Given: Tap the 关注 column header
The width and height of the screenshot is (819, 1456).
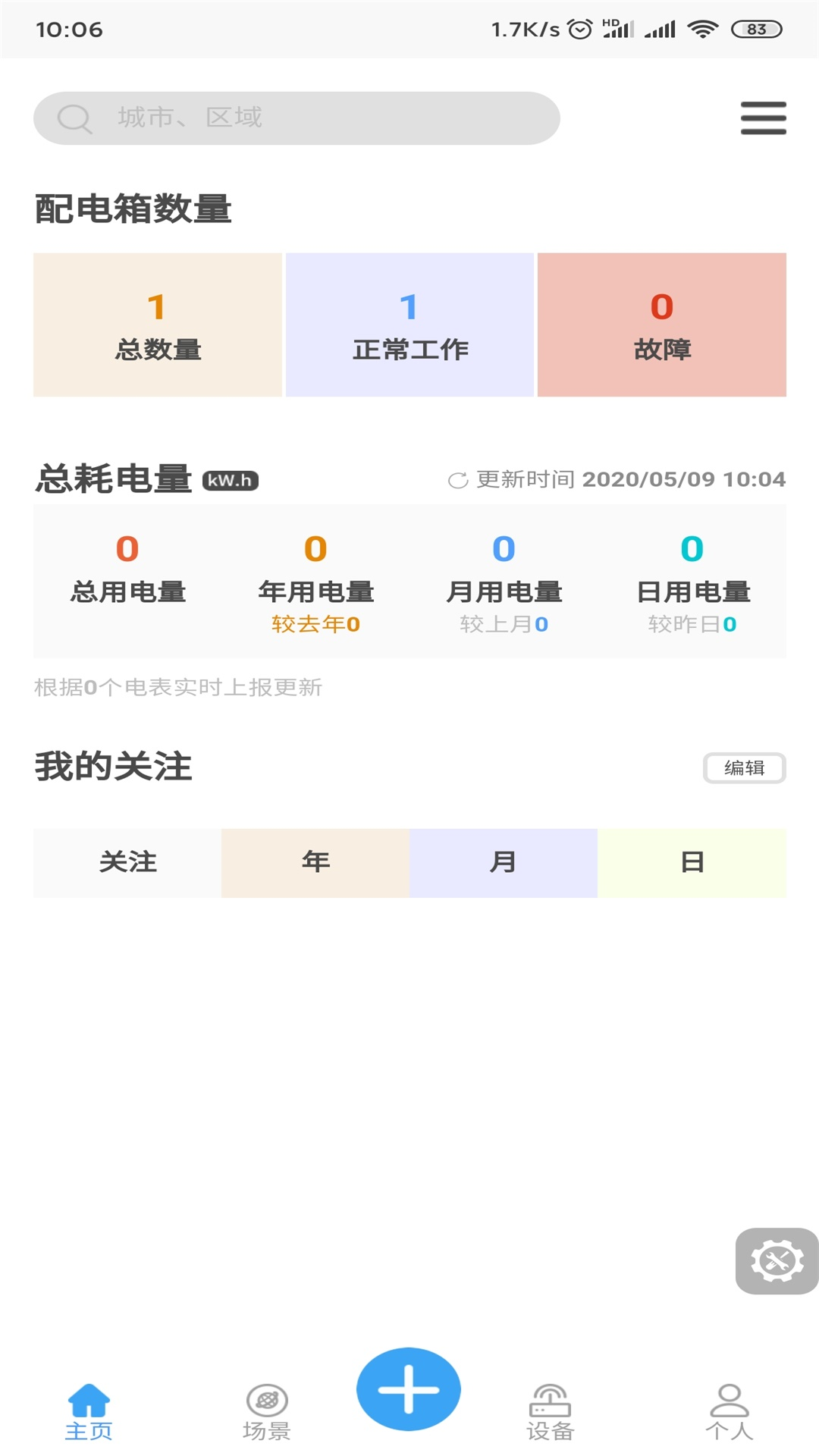Looking at the screenshot, I should 127,862.
